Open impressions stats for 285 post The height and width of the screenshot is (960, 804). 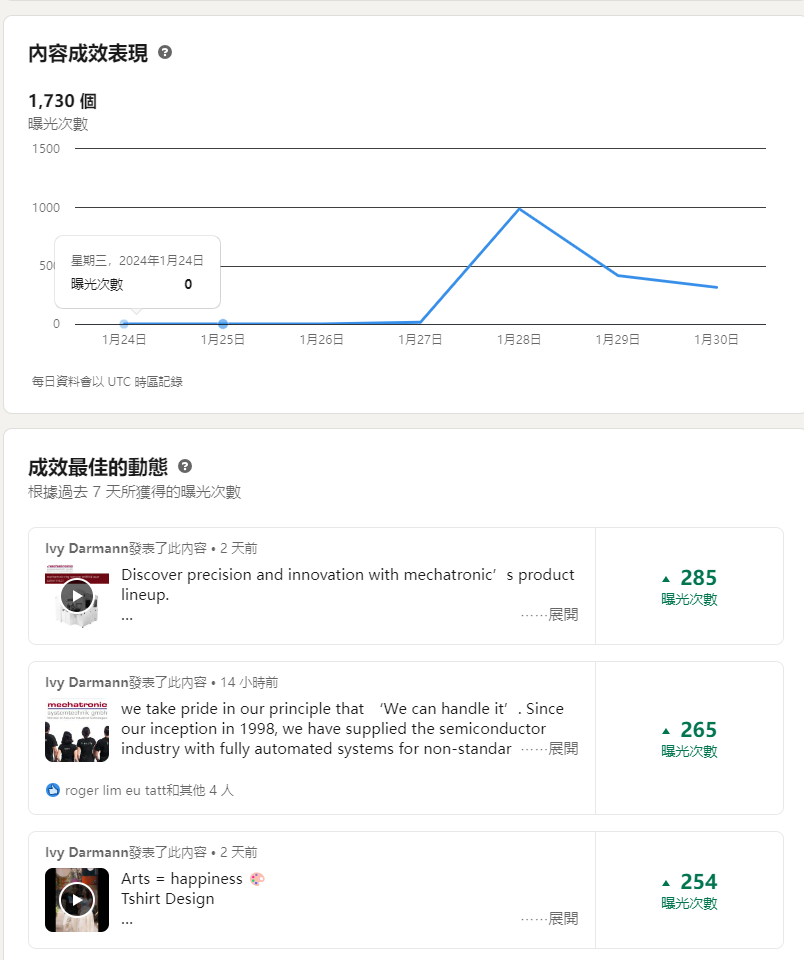(689, 586)
